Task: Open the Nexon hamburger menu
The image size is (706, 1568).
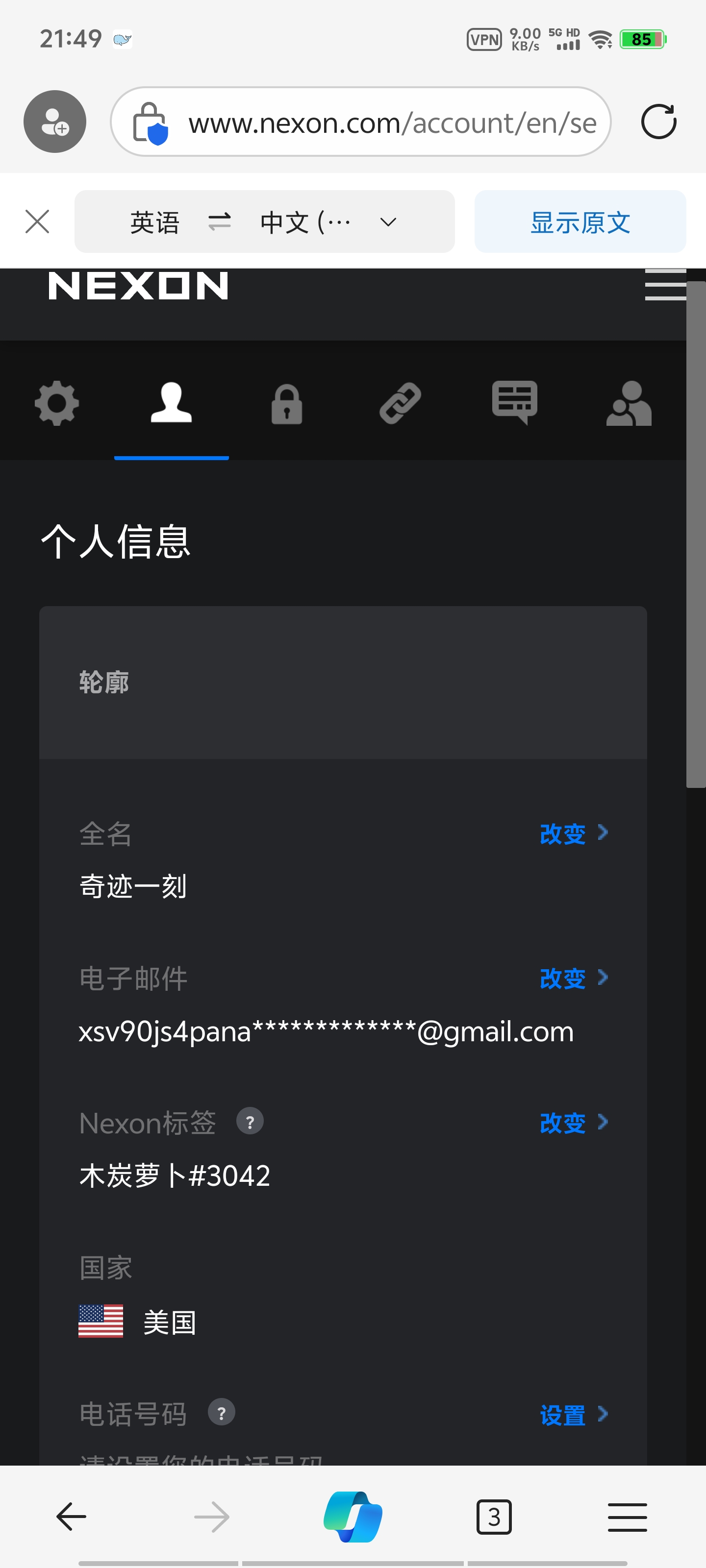Action: click(665, 285)
